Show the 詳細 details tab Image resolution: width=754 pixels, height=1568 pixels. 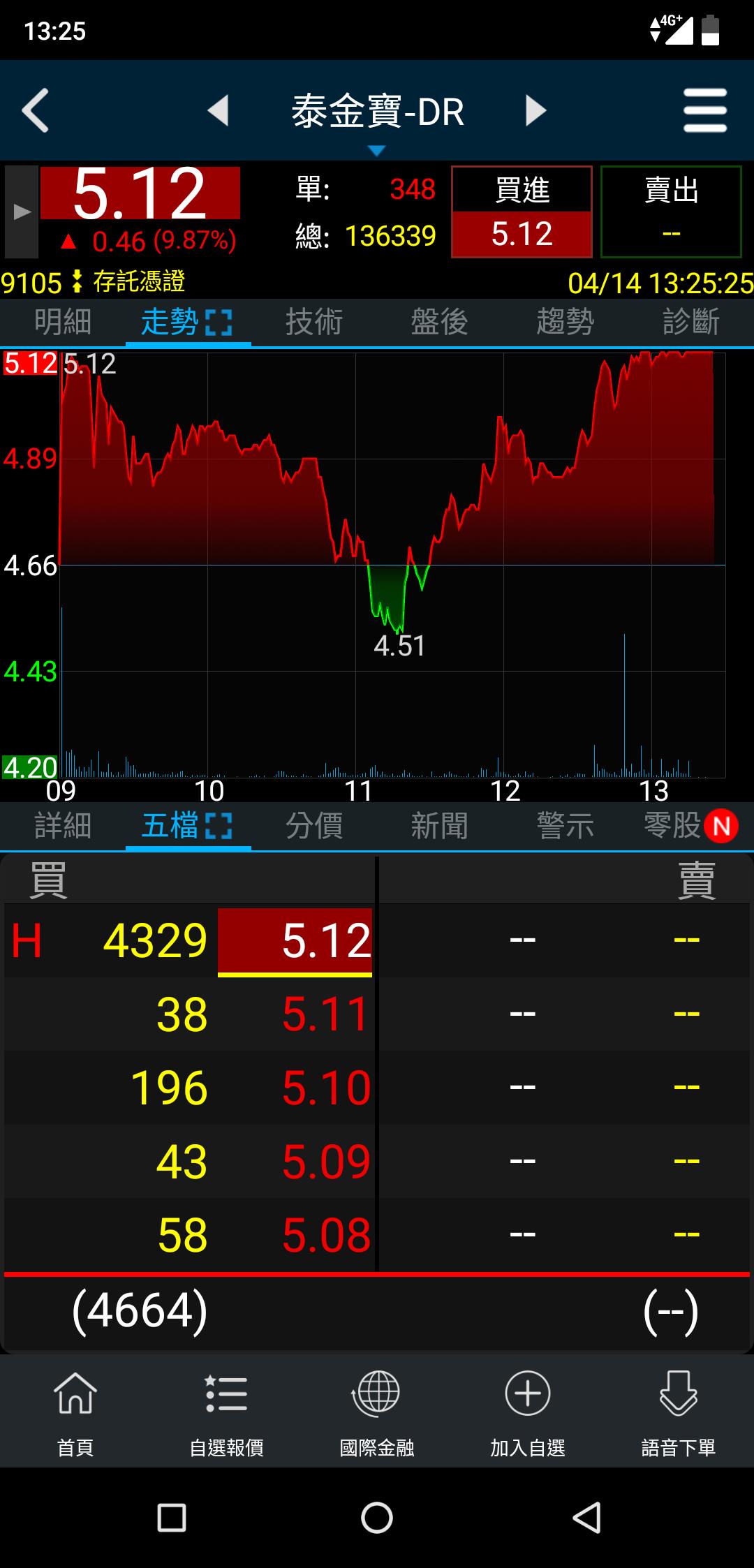pyautogui.click(x=63, y=826)
